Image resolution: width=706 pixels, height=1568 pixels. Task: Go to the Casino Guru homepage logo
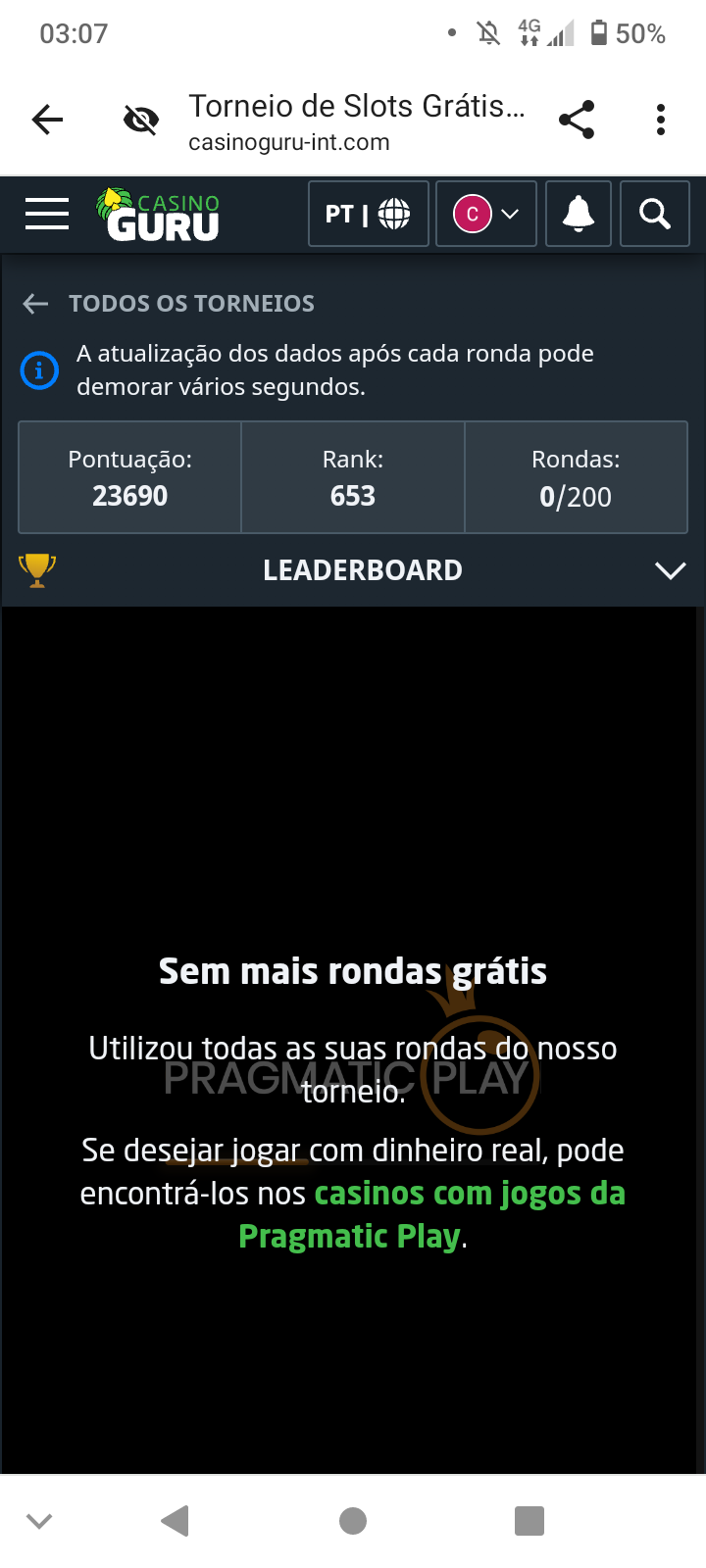[159, 214]
